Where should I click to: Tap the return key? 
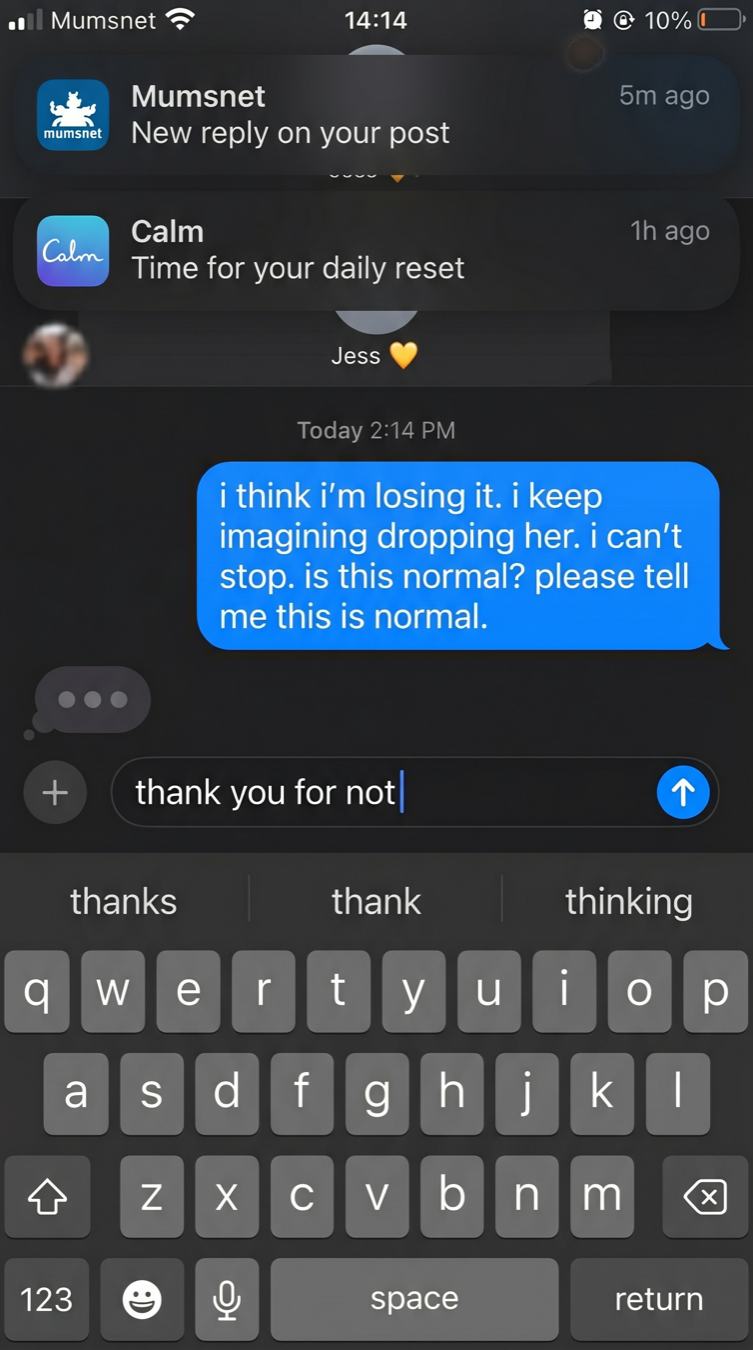(658, 1299)
